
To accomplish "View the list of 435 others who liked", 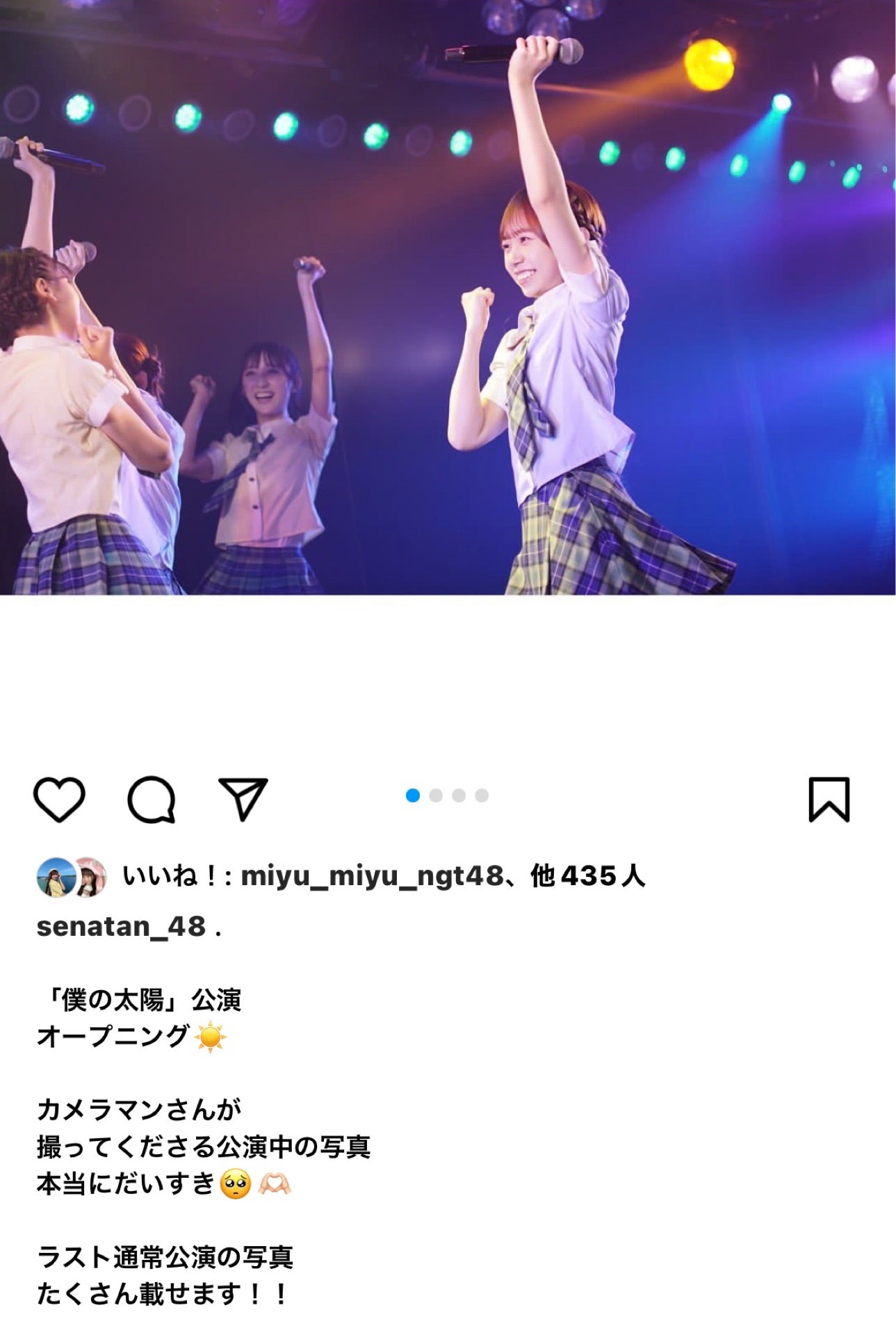I will pyautogui.click(x=588, y=876).
